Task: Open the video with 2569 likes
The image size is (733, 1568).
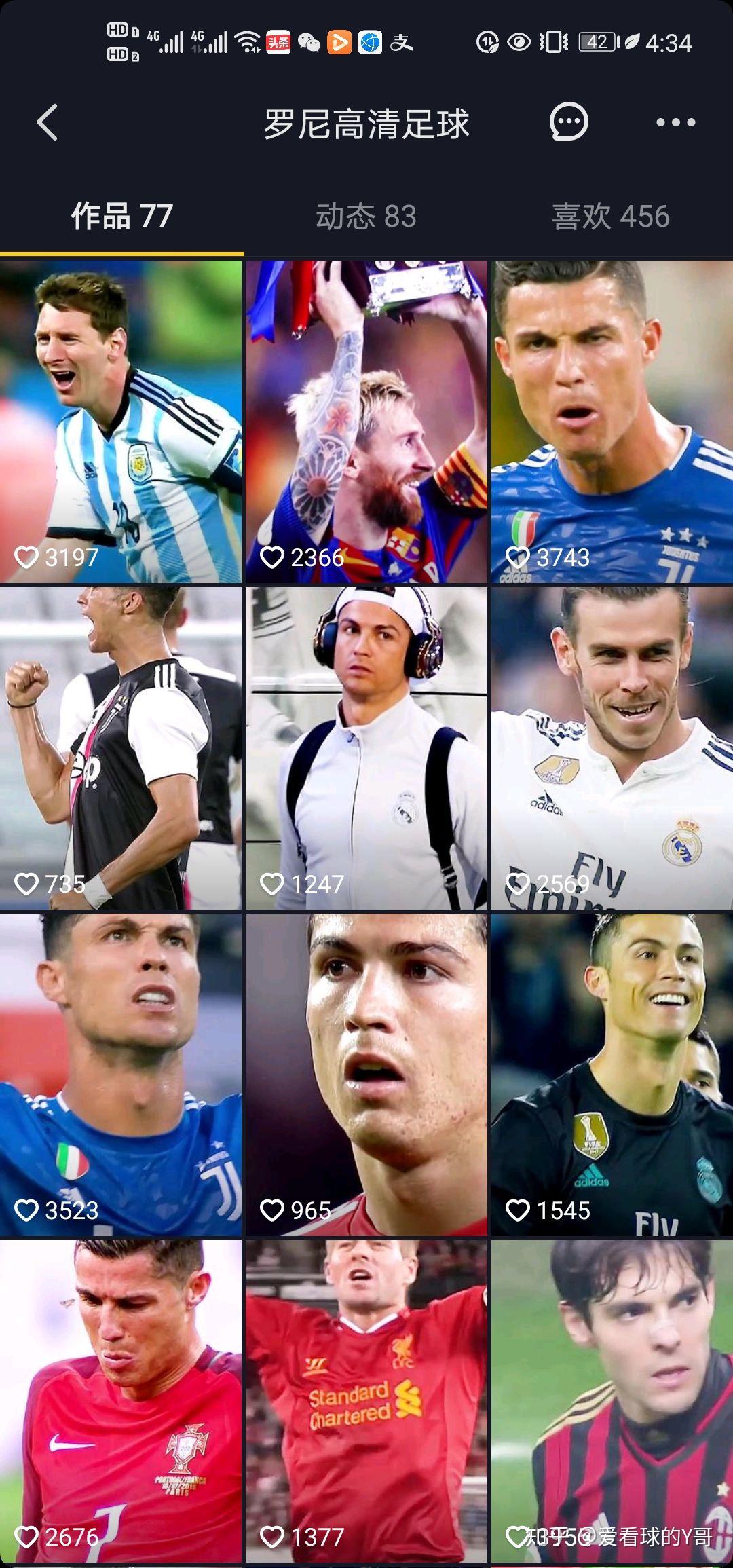Action: pyautogui.click(x=612, y=747)
